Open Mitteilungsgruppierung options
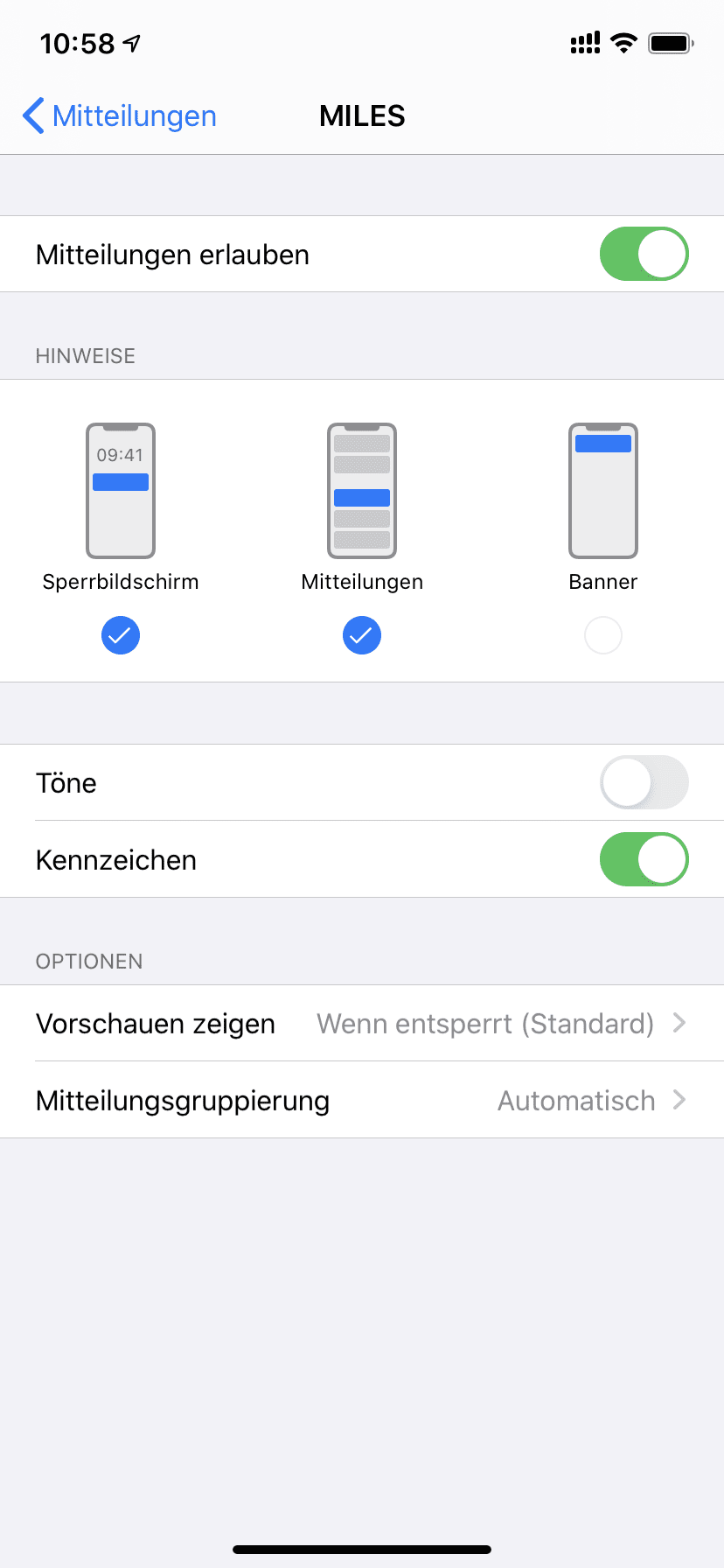The image size is (724, 1568). click(362, 1101)
